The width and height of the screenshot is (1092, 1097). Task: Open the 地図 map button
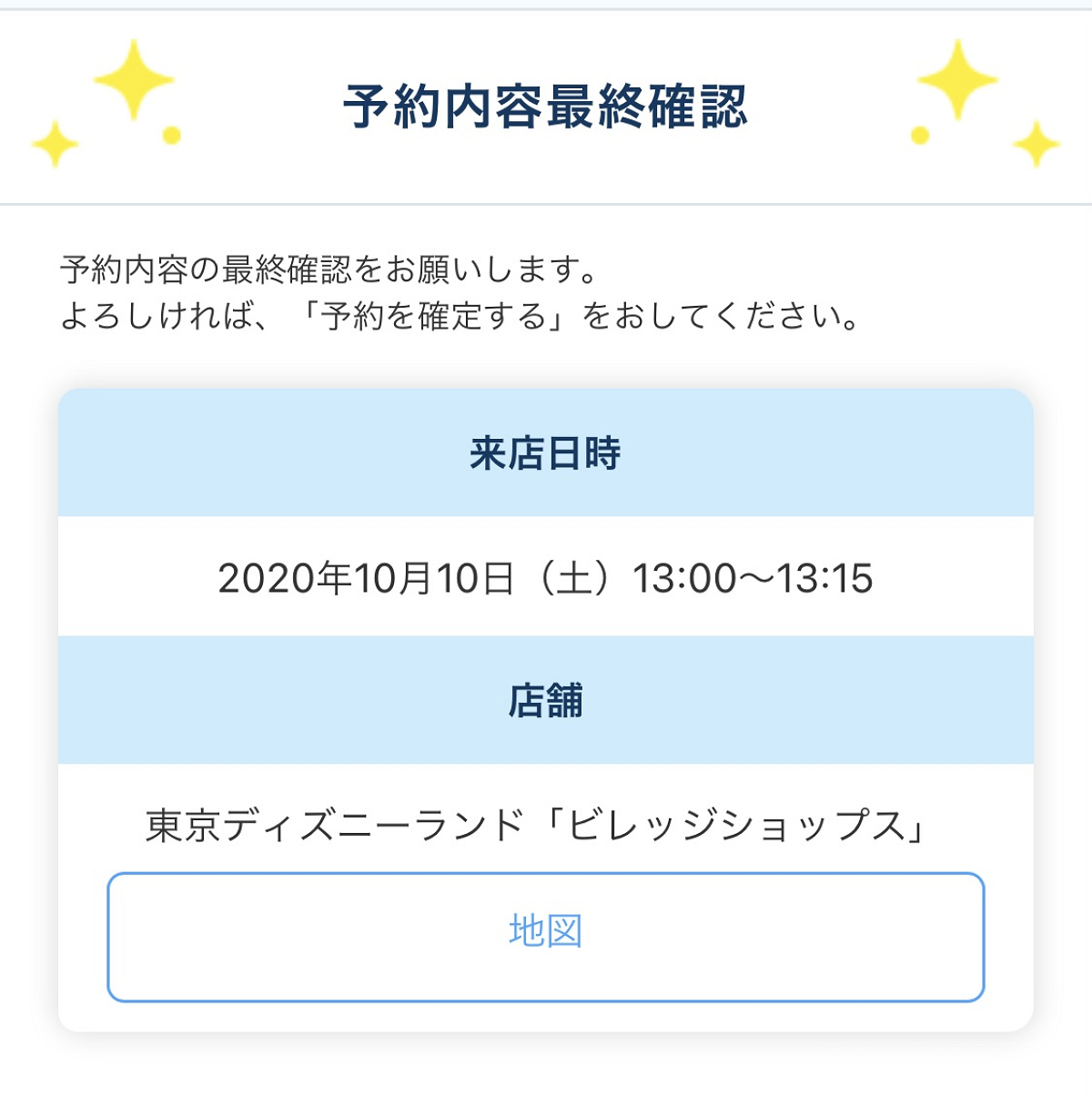[546, 937]
